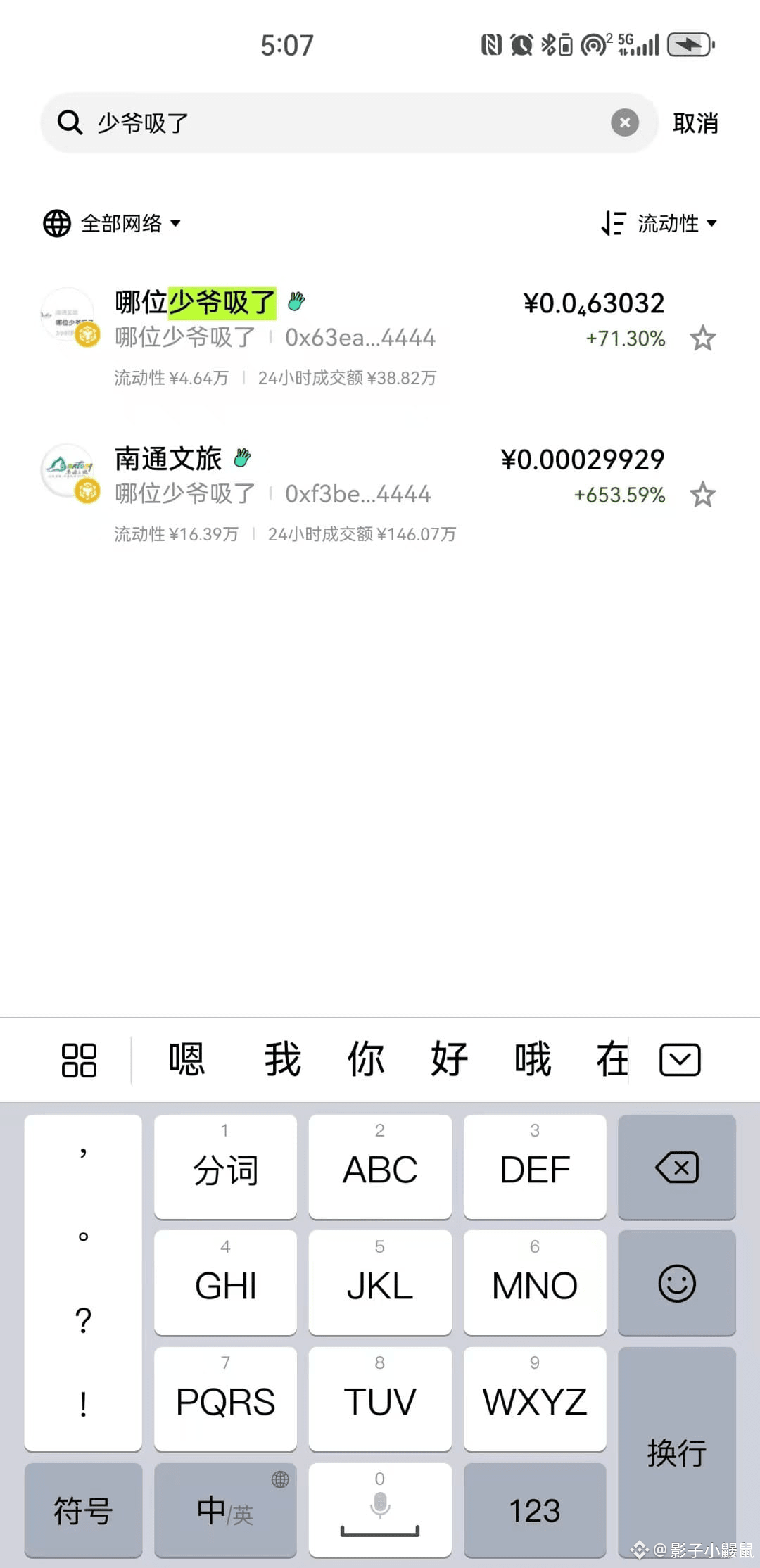Focus the search field containing 少爷吸了
The height and width of the screenshot is (1568, 760).
(338, 123)
